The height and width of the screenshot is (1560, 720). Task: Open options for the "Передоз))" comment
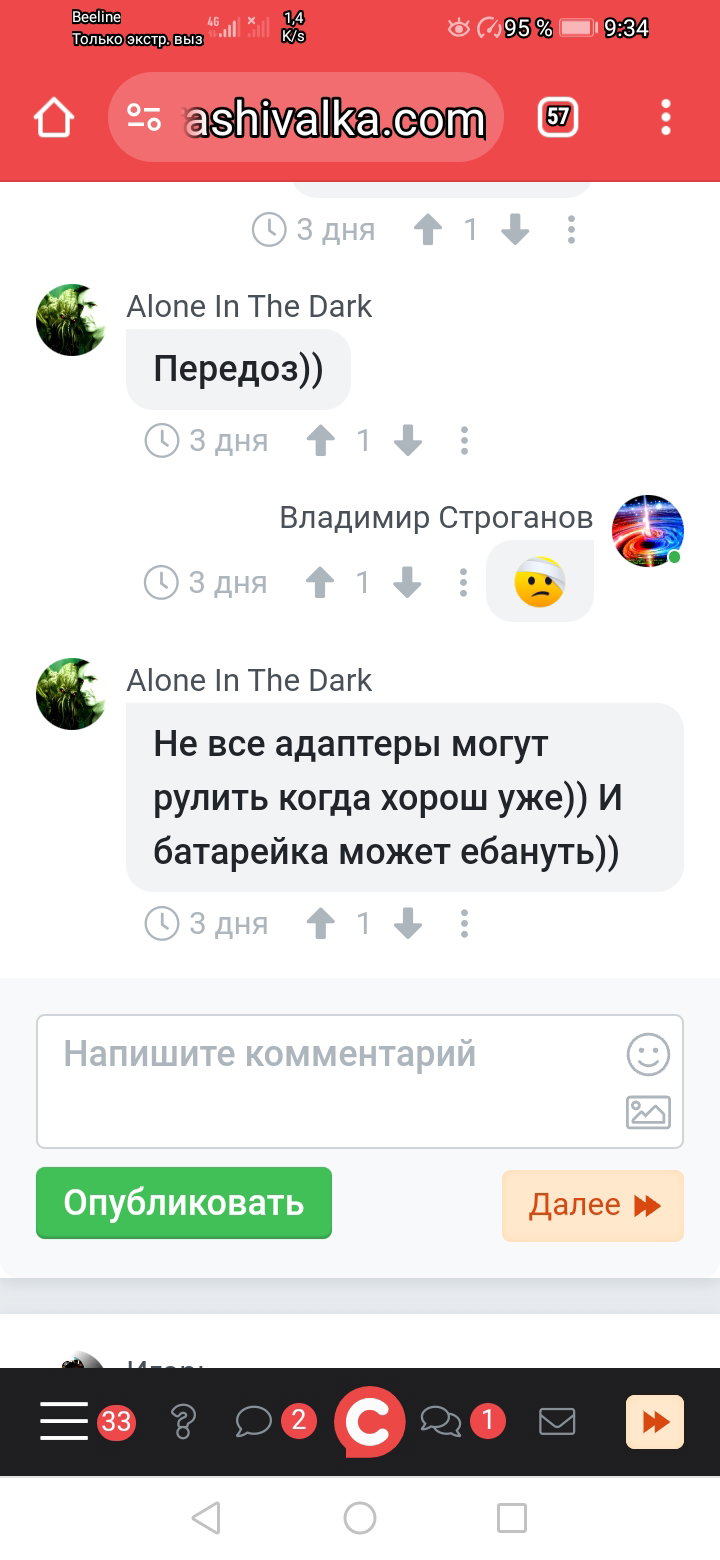click(x=464, y=441)
